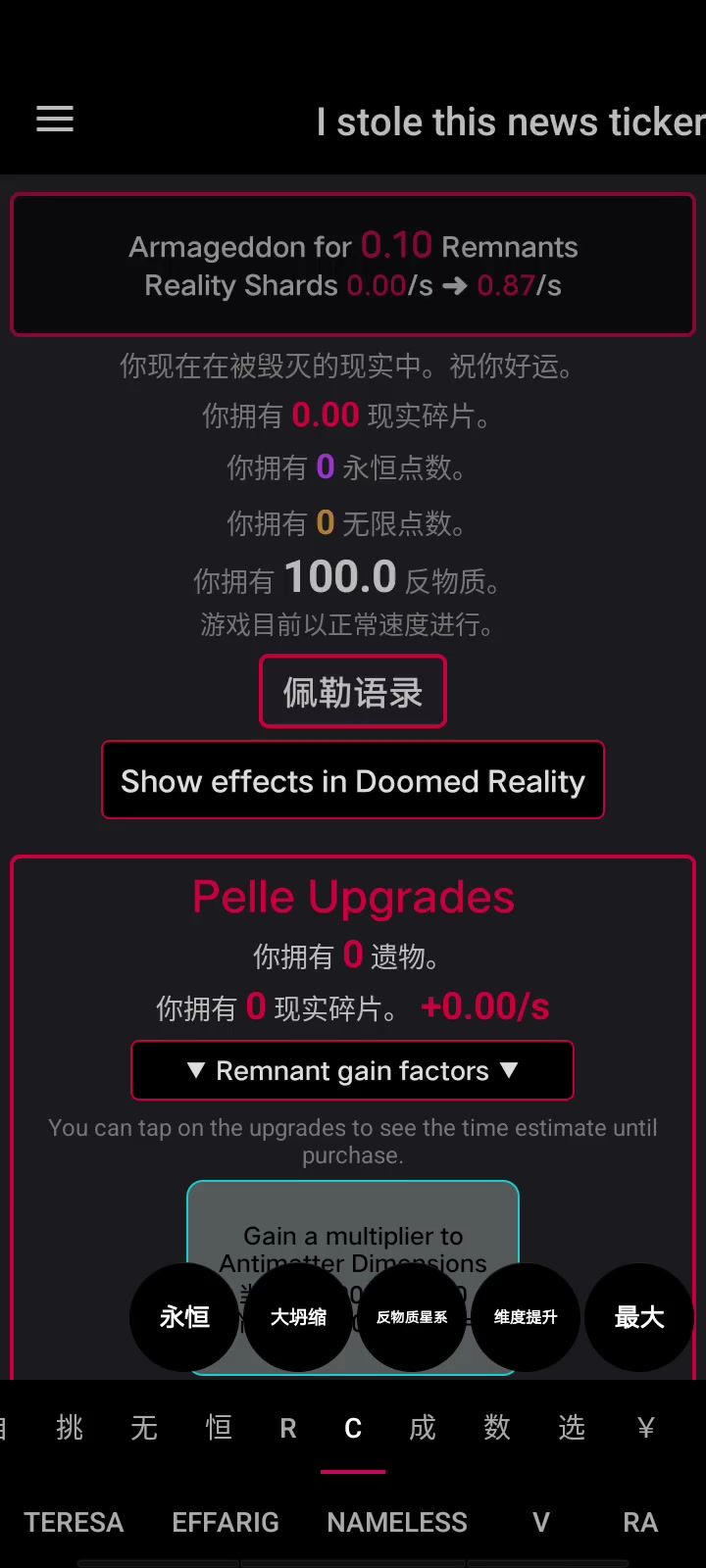
Task: Open the RA subtab
Action: (640, 1522)
